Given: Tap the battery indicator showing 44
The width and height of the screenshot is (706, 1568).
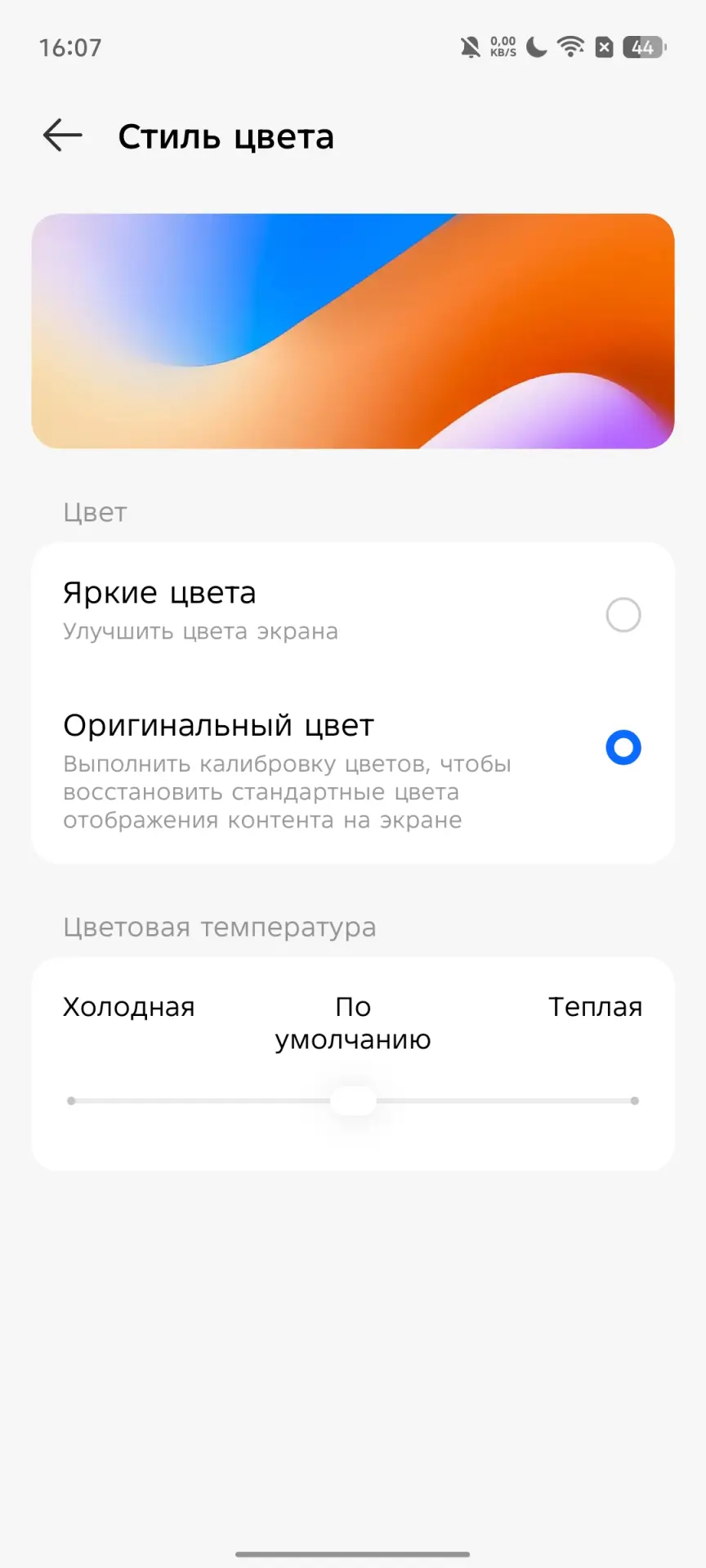Looking at the screenshot, I should 642,47.
